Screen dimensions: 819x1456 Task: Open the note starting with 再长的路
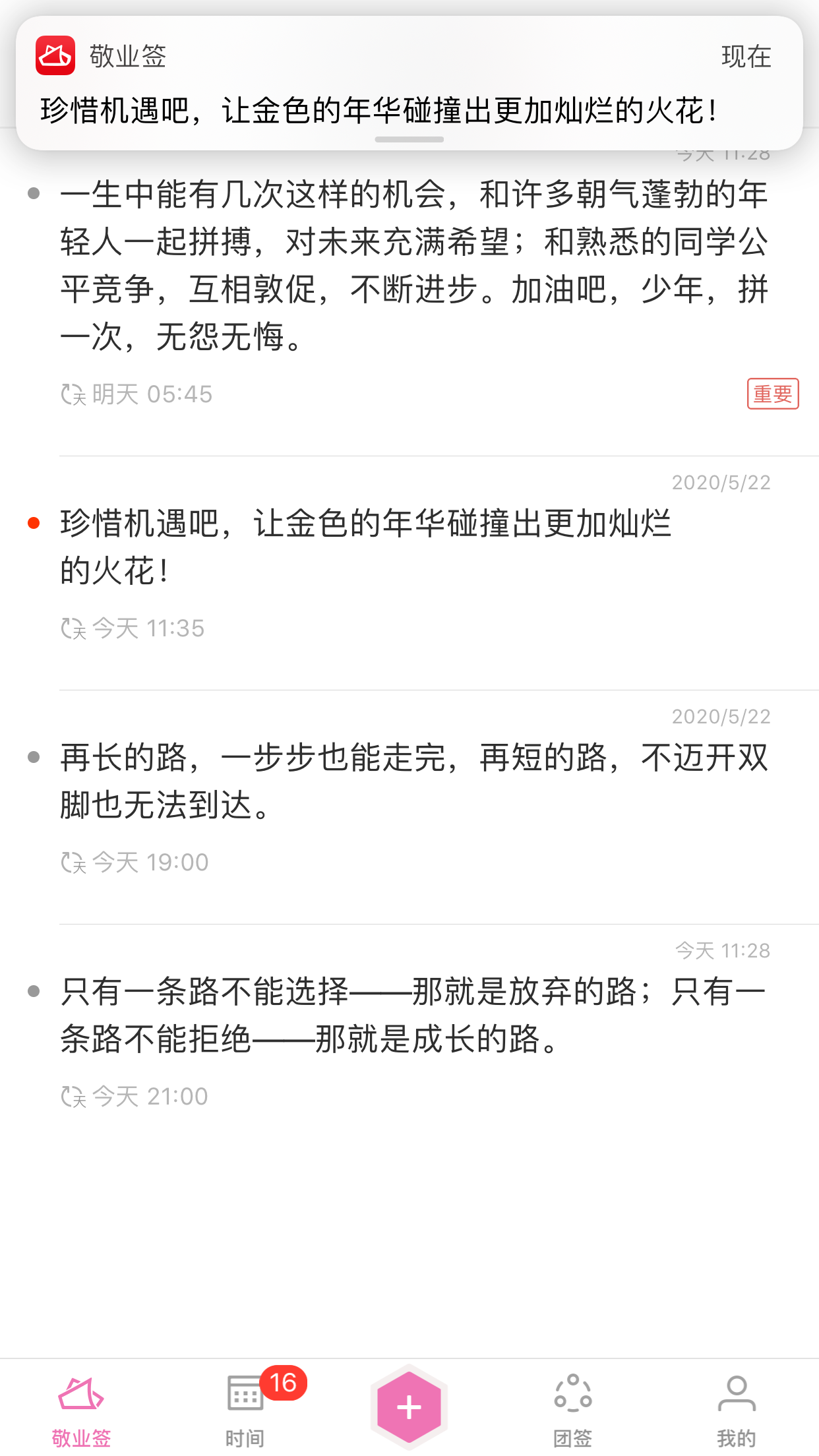point(414,781)
